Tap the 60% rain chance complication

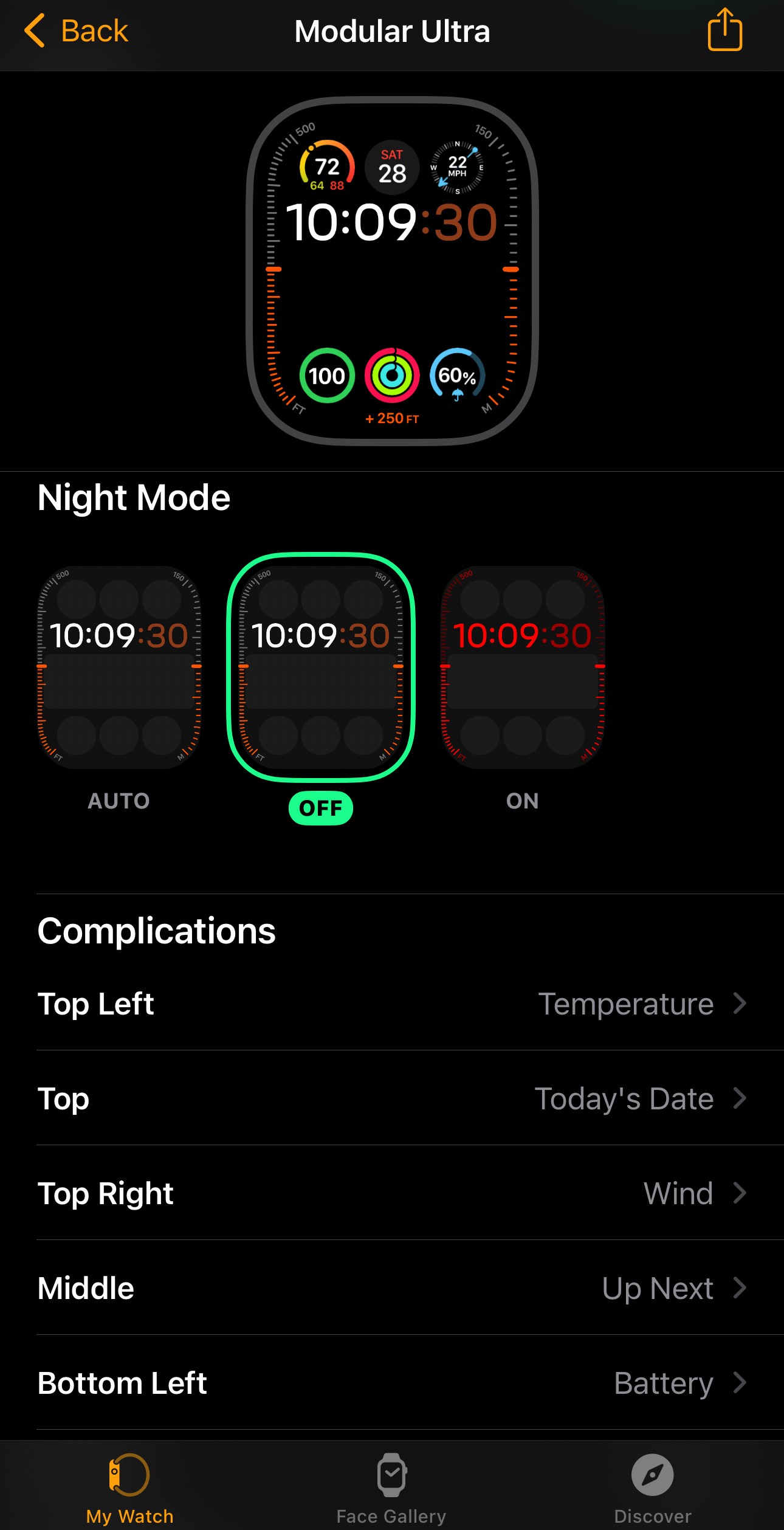[457, 377]
